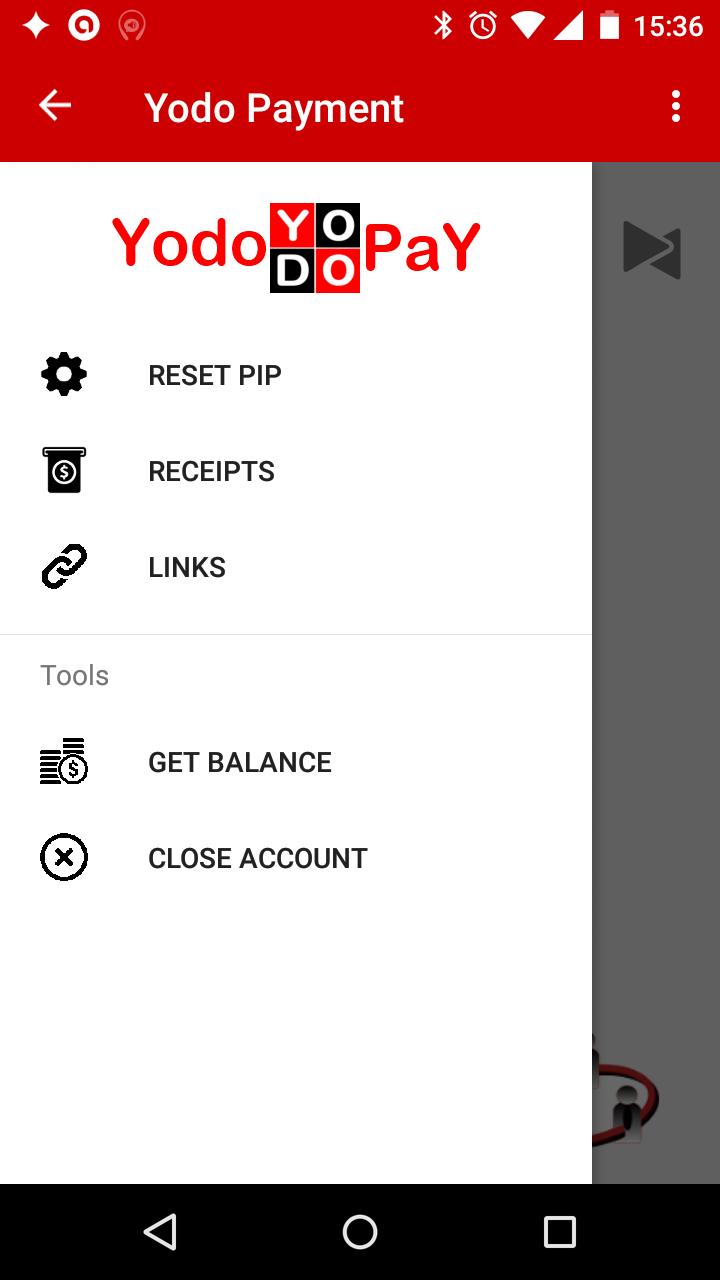Open the recent apps view
720x1280 pixels.
560,1232
